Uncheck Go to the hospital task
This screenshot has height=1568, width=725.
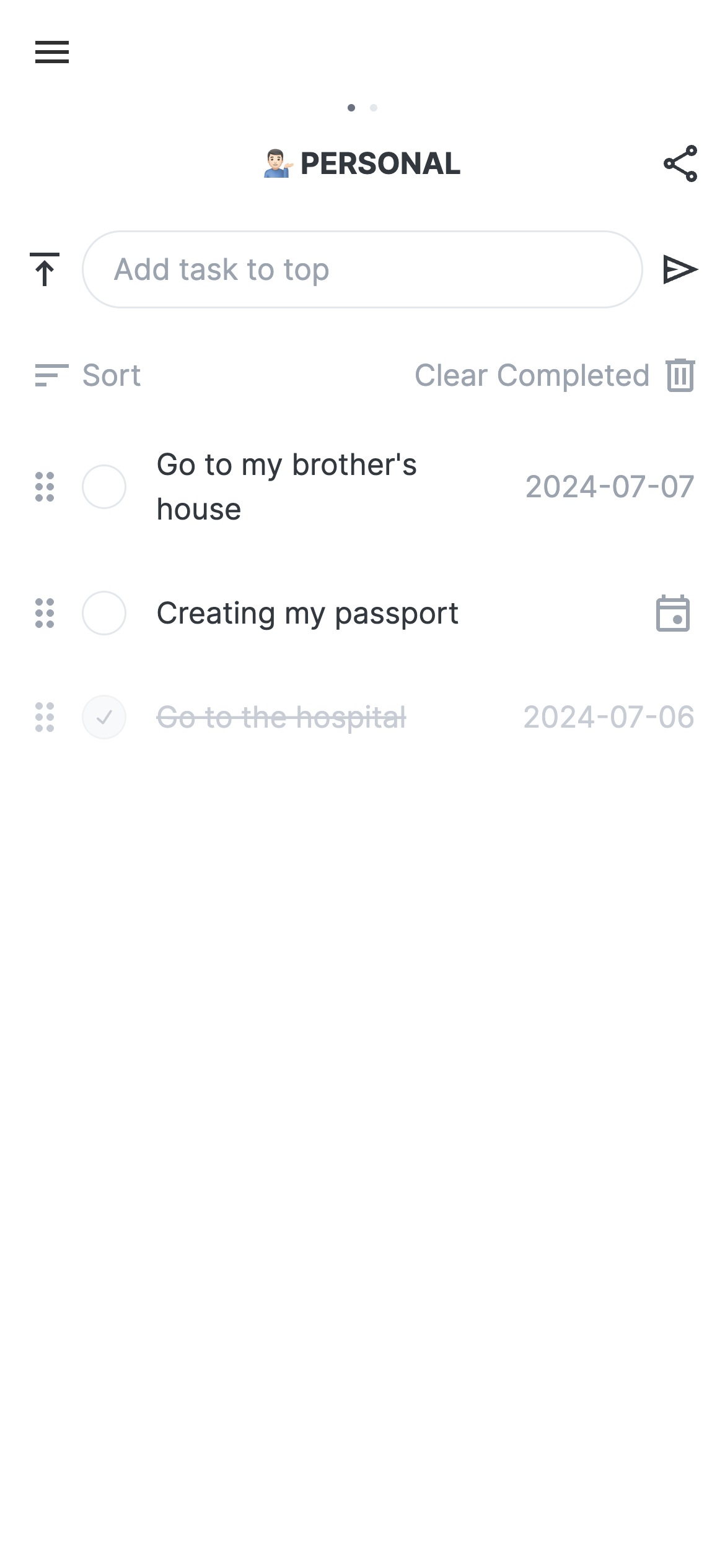tap(104, 717)
